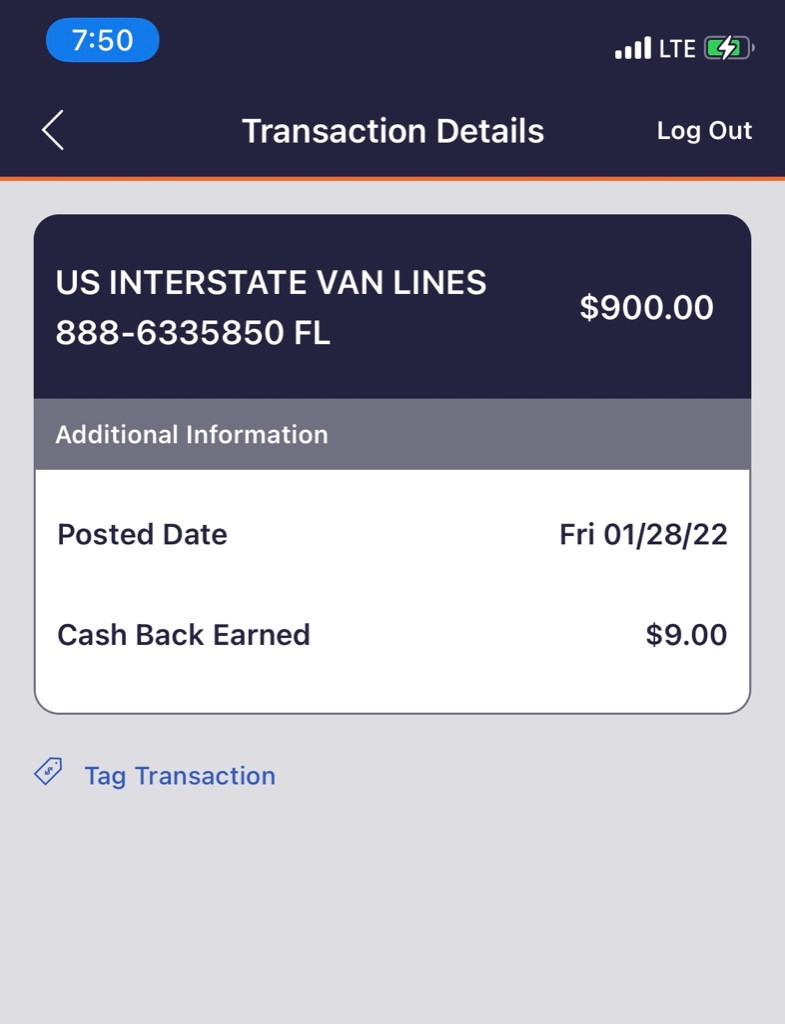Viewport: 785px width, 1024px height.
Task: Tap the Fri 01/28/22 posted date value
Action: pos(644,534)
